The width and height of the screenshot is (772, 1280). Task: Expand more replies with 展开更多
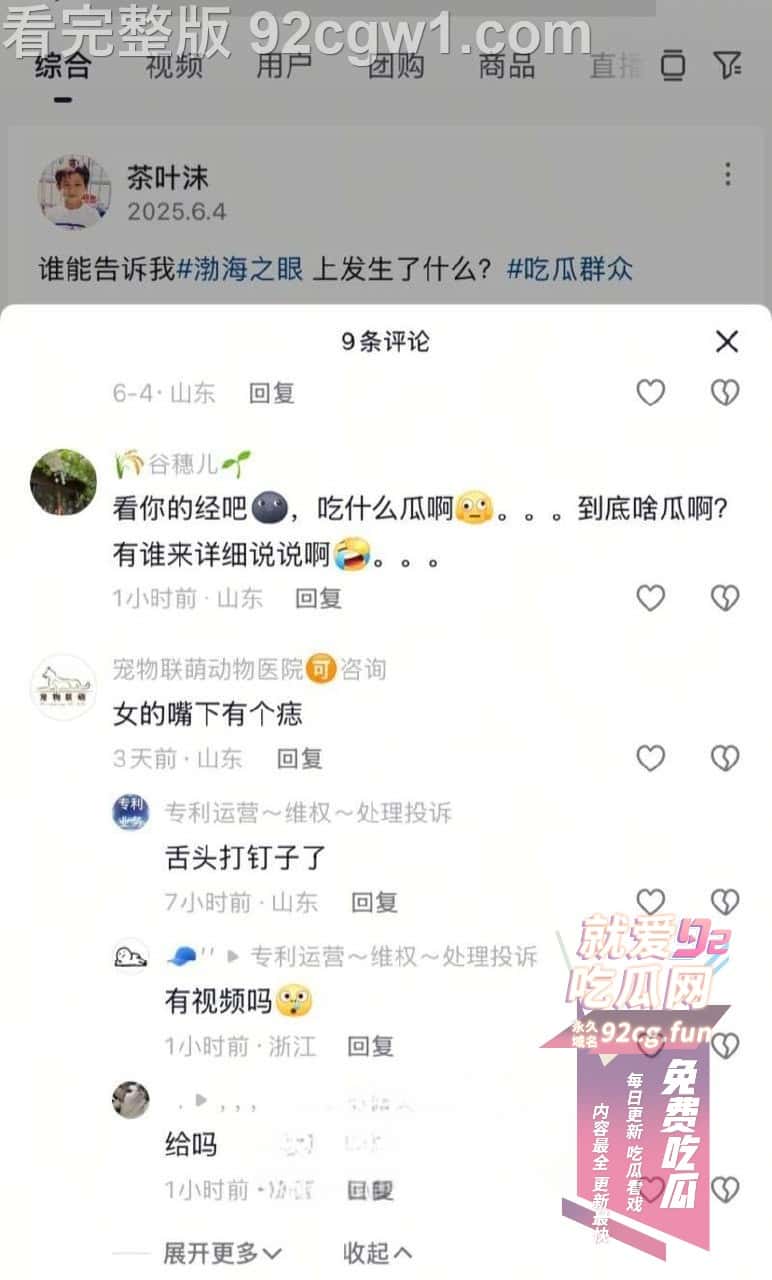tap(222, 1252)
